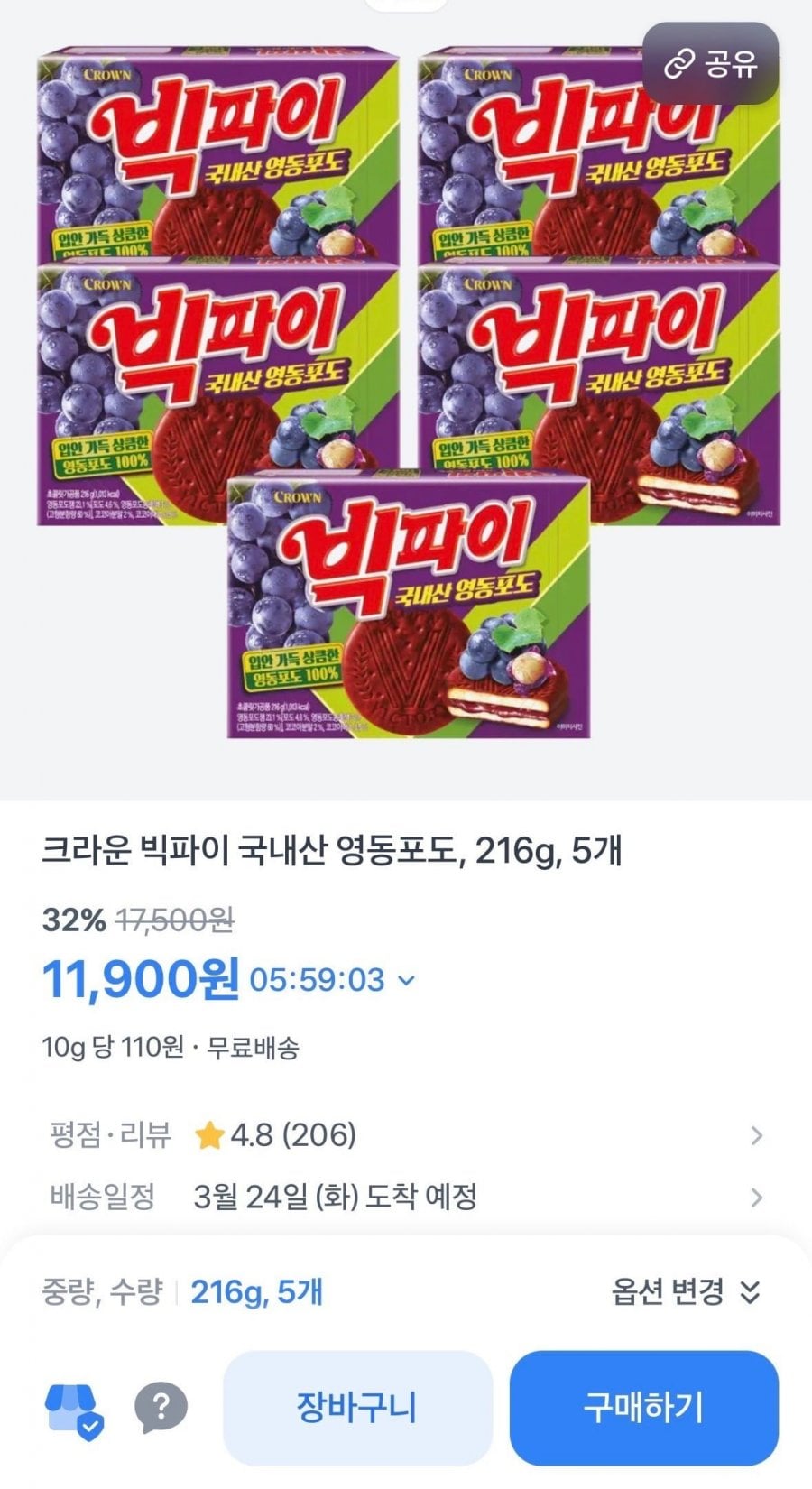Open the seller store icon

[x=74, y=1407]
